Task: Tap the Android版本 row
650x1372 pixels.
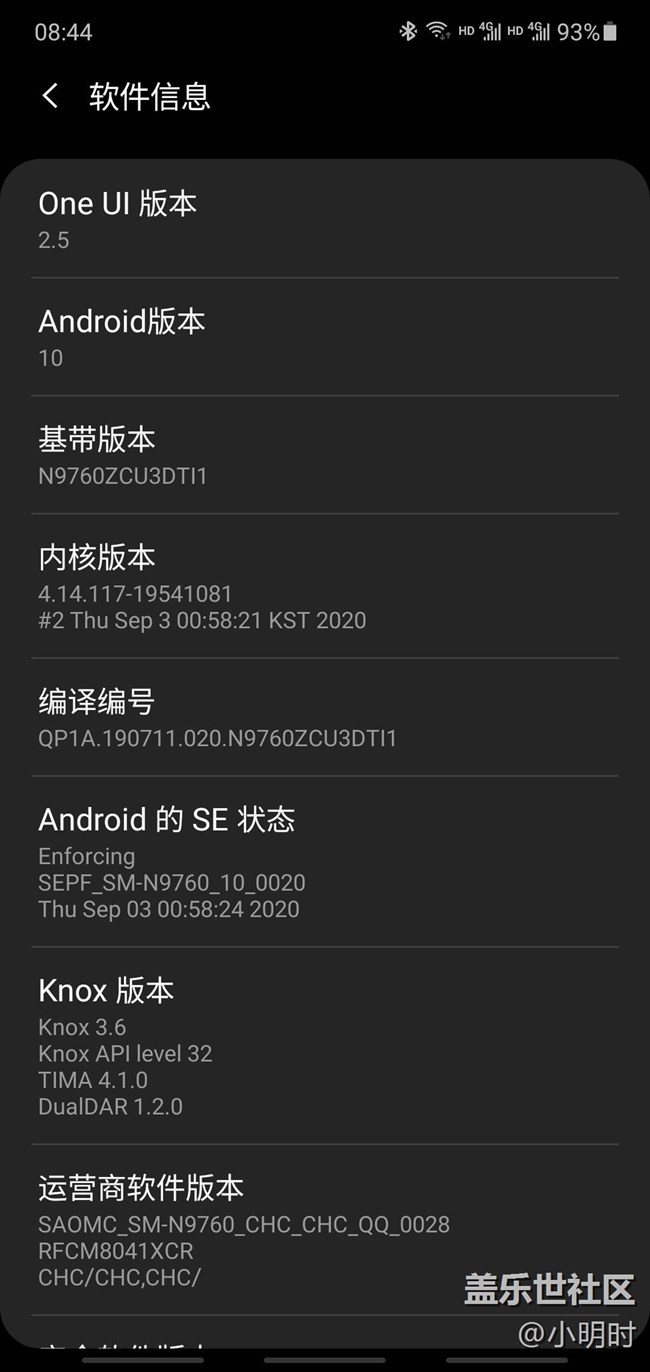Action: click(324, 338)
